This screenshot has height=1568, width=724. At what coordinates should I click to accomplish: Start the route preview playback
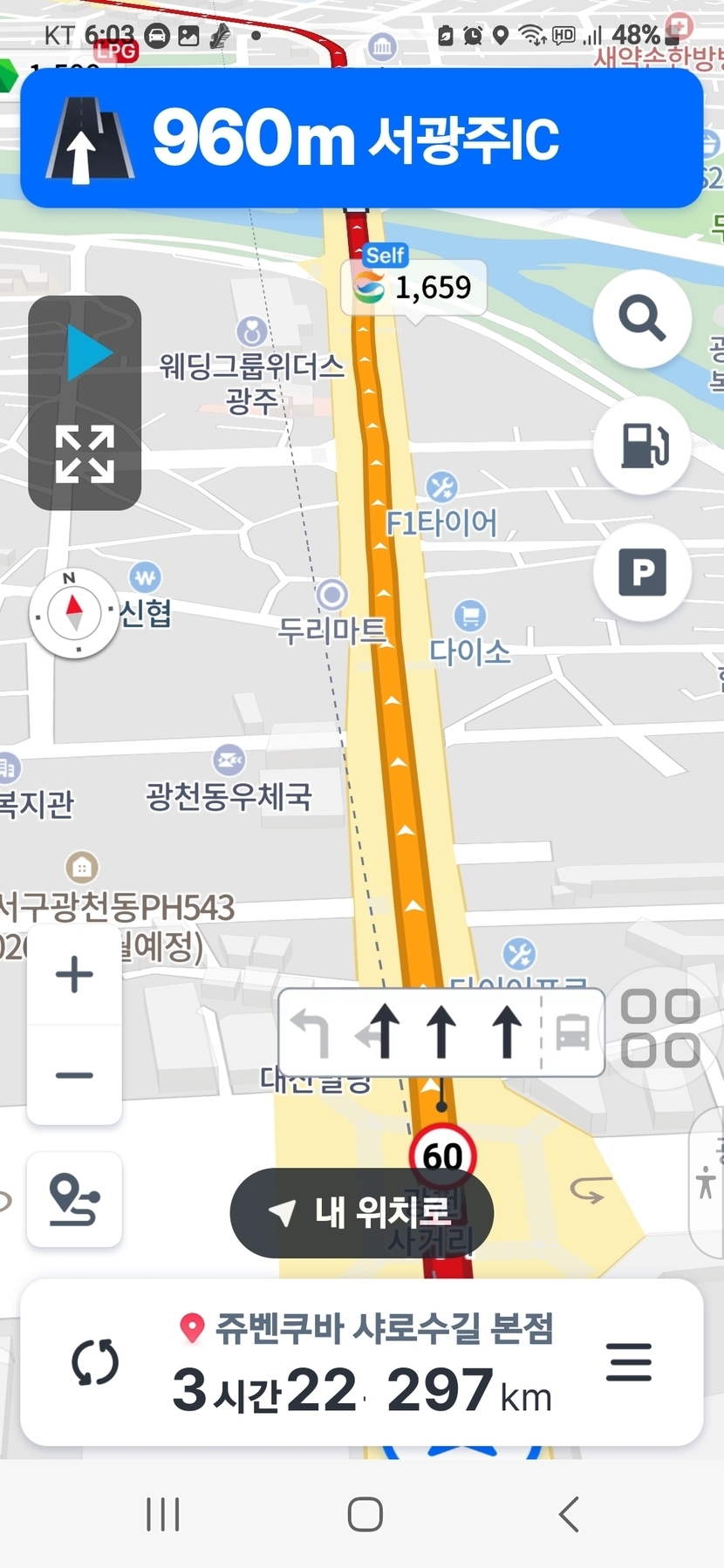(85, 353)
